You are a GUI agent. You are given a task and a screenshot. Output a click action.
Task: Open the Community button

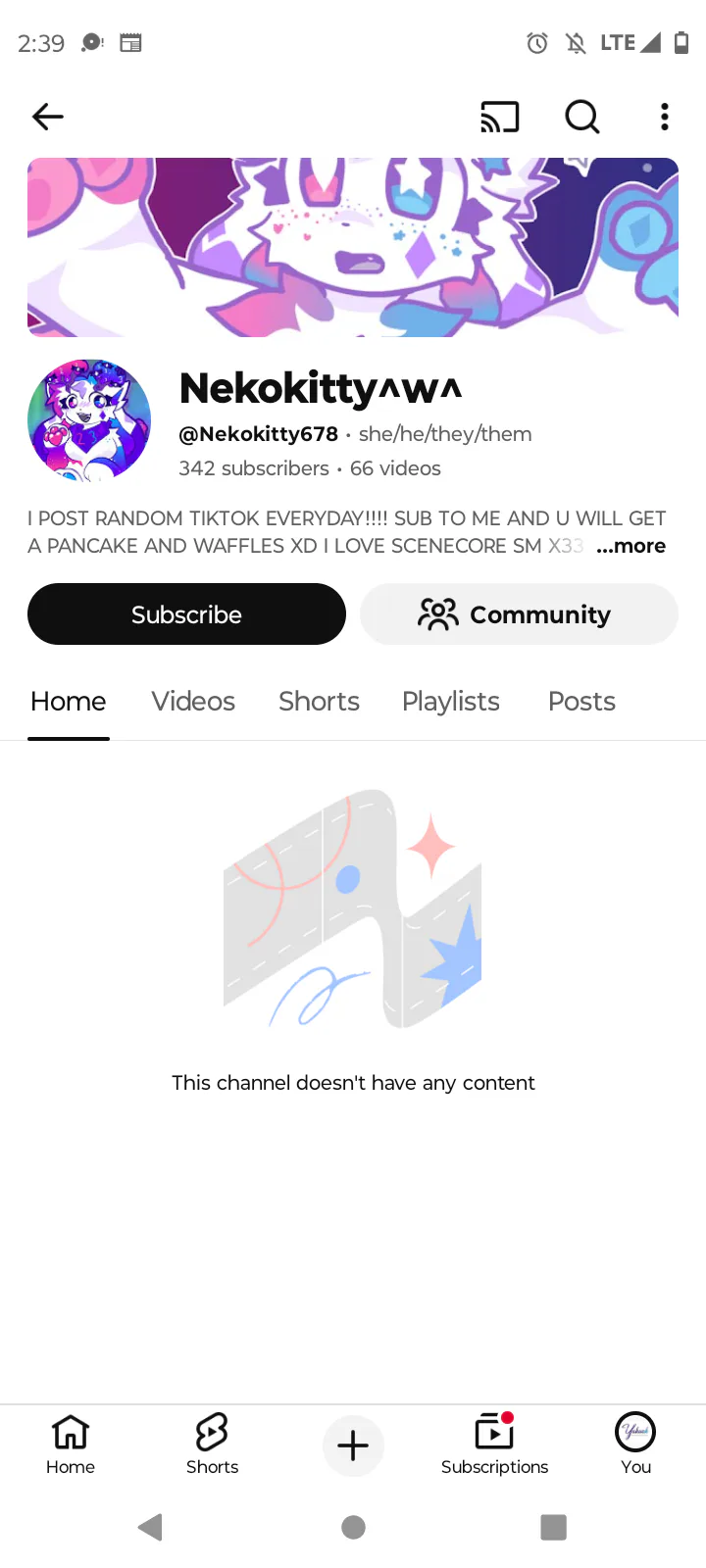[519, 614]
